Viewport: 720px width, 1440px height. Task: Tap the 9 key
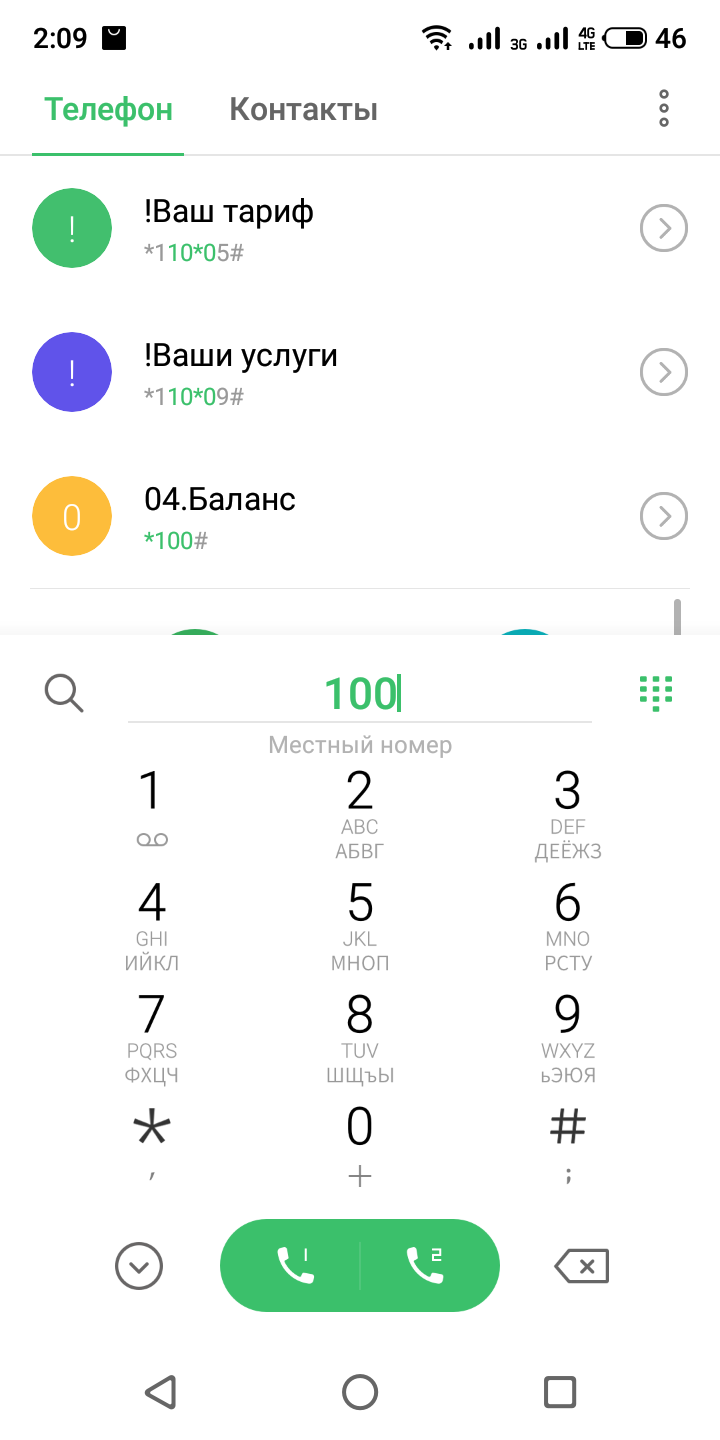click(x=568, y=1030)
